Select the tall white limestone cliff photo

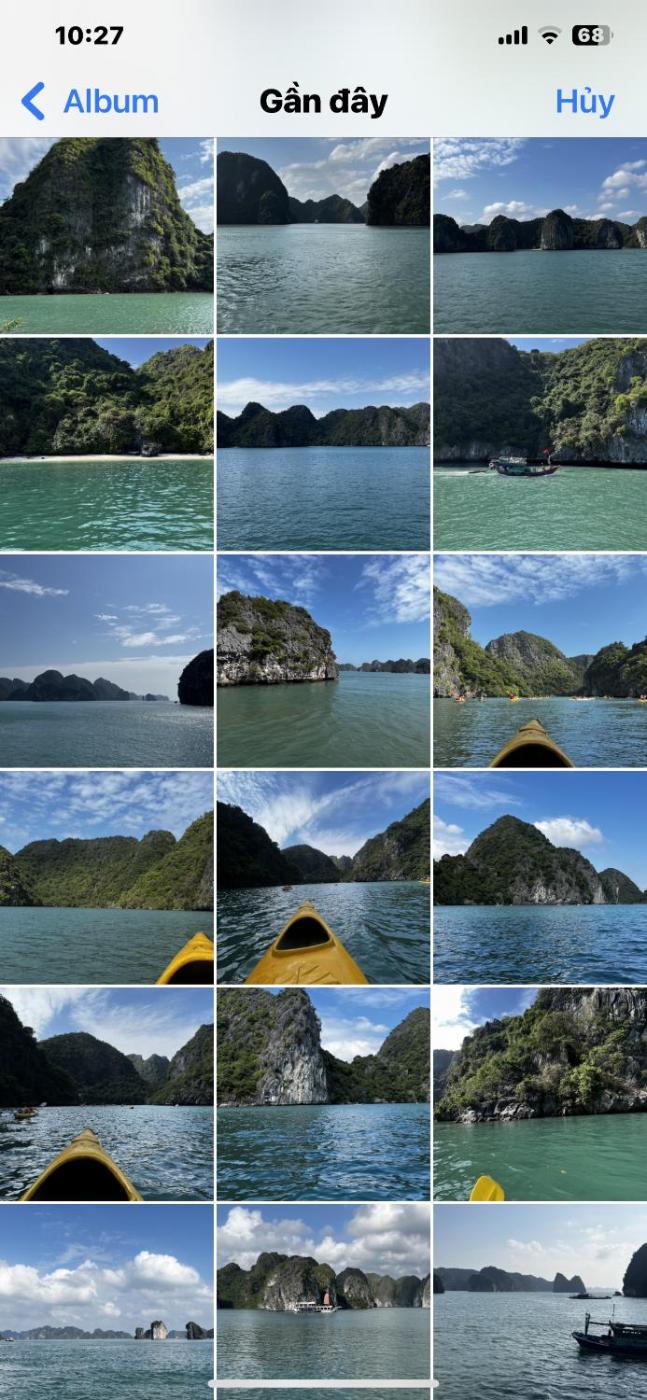pos(323,1093)
